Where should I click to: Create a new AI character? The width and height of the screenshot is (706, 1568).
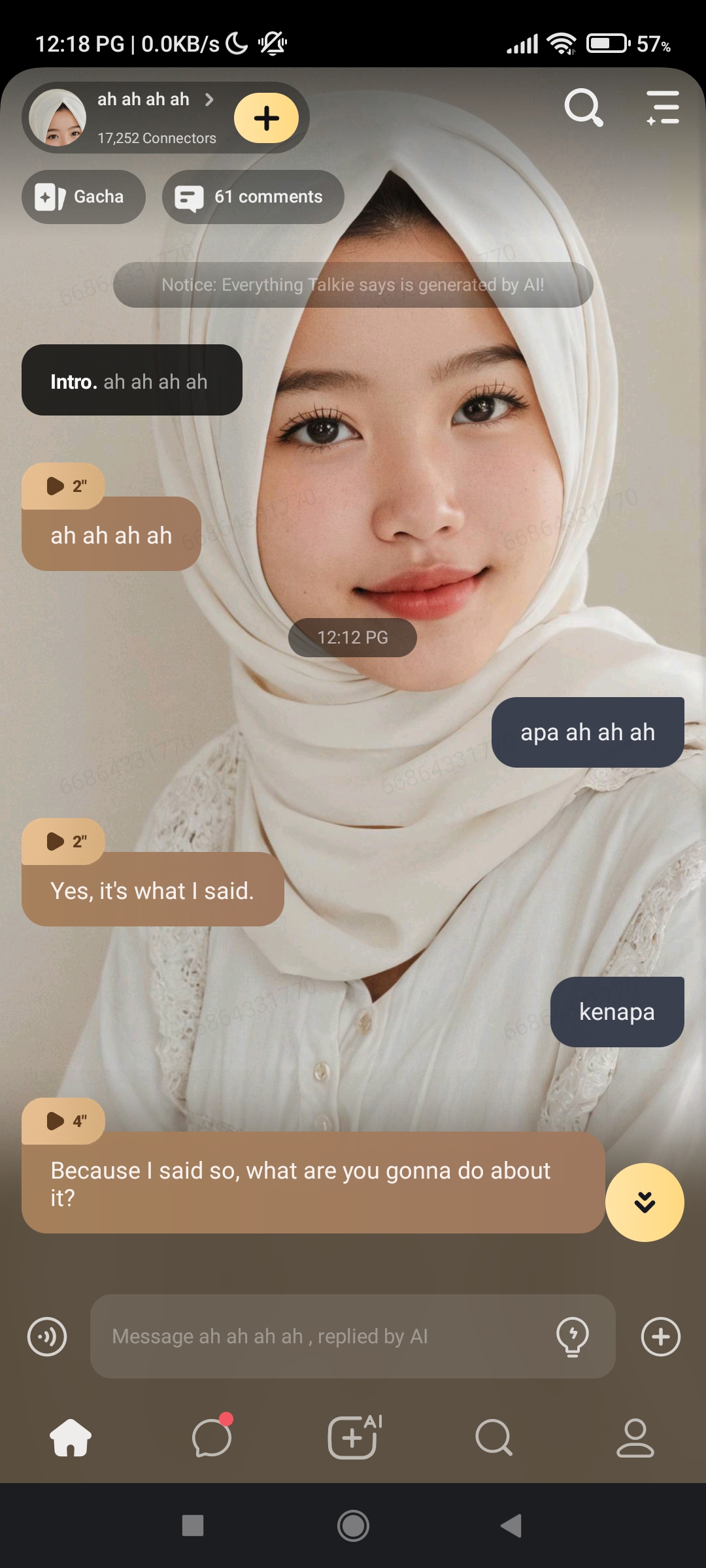point(353,1438)
